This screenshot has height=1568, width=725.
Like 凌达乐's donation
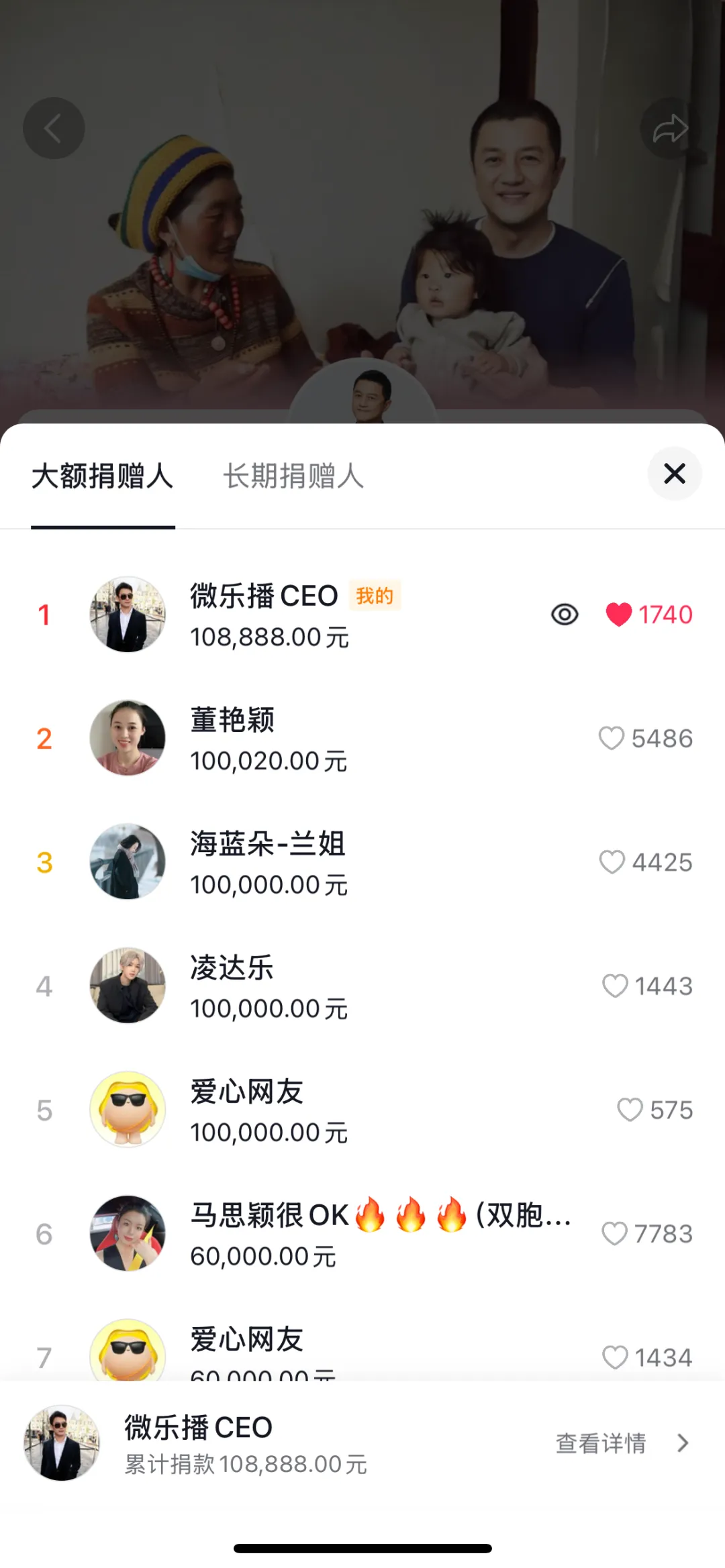click(614, 986)
